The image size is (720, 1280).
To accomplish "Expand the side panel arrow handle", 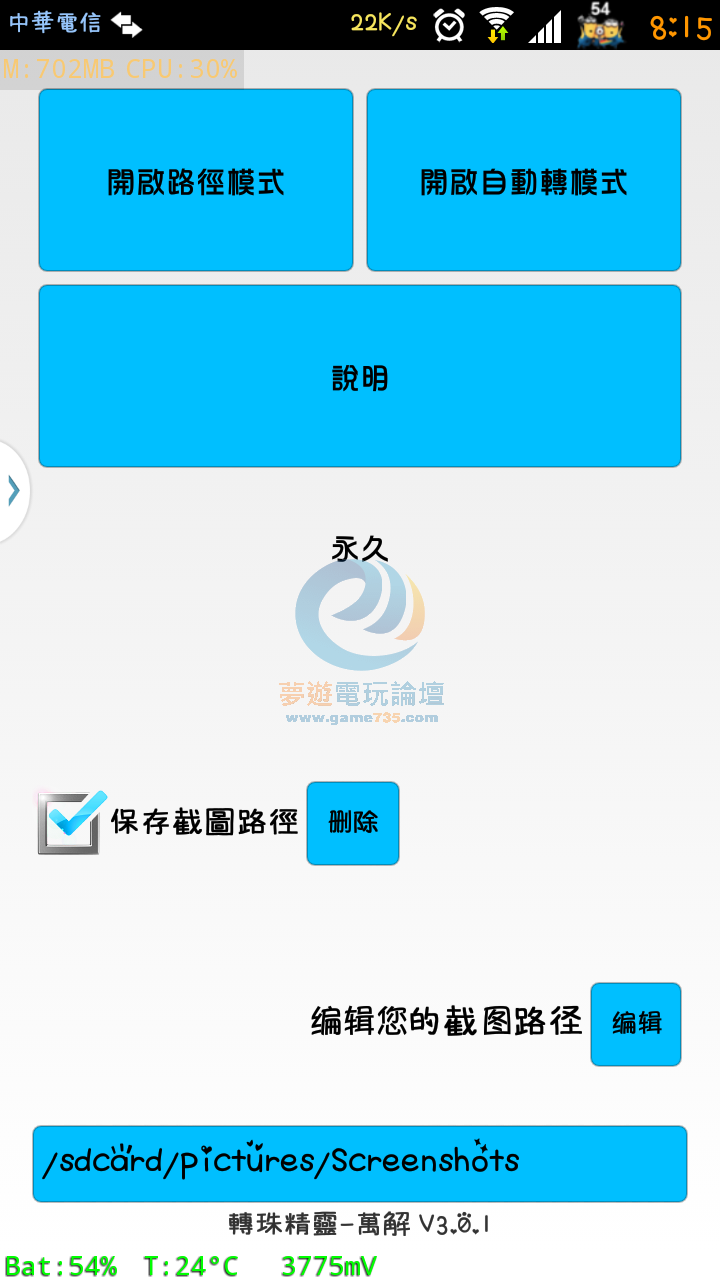I will pos(13,491).
